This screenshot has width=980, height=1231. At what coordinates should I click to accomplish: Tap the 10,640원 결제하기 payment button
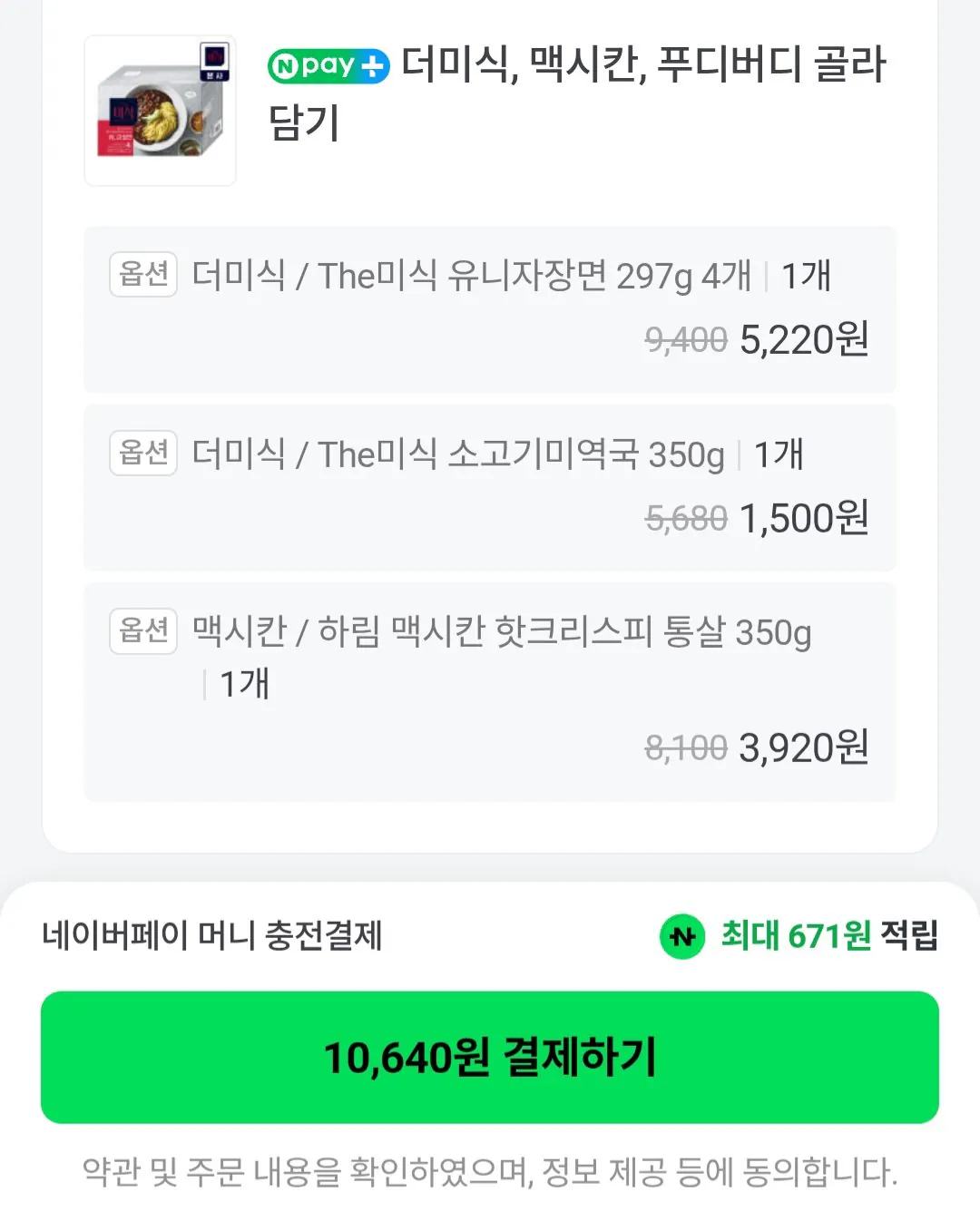click(x=490, y=1060)
